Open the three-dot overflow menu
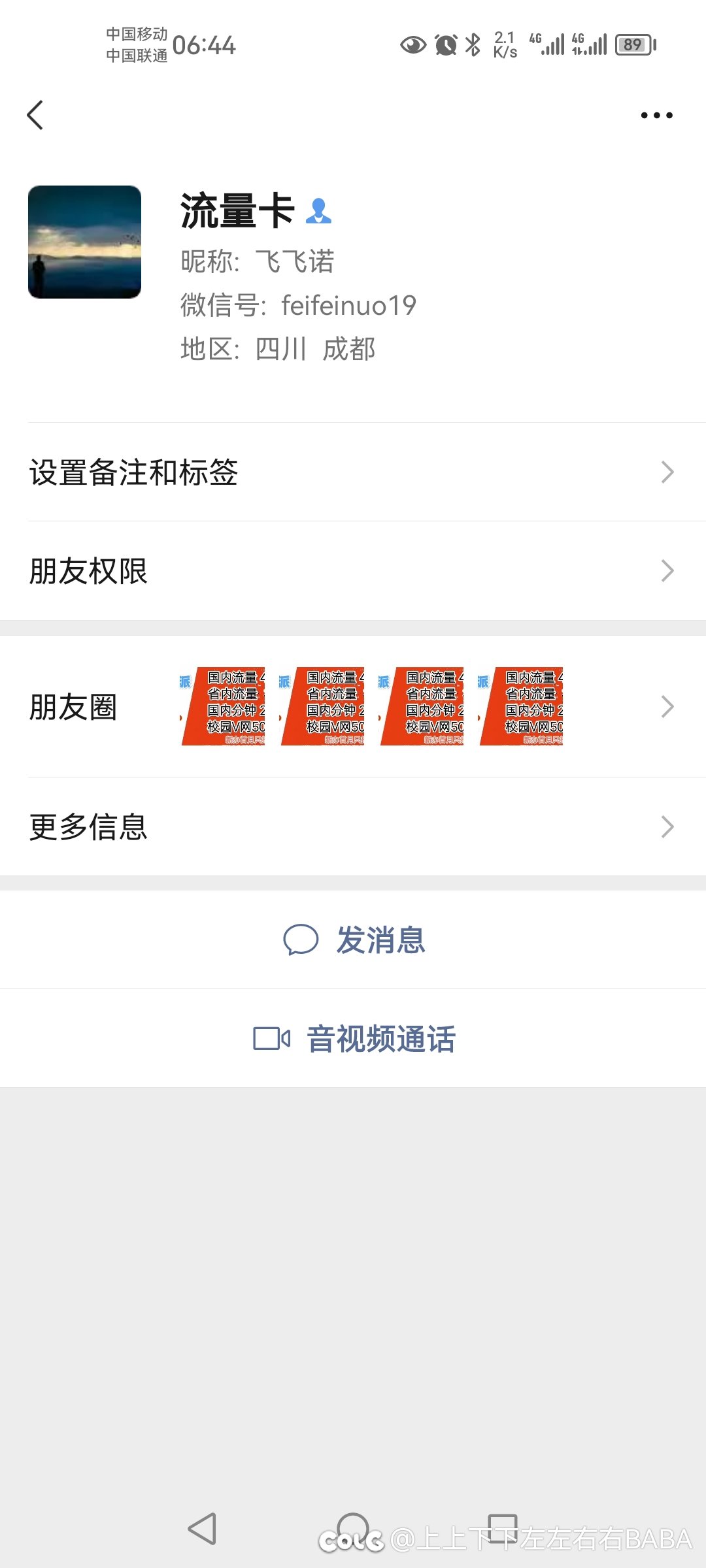This screenshot has width=706, height=1568. [656, 116]
